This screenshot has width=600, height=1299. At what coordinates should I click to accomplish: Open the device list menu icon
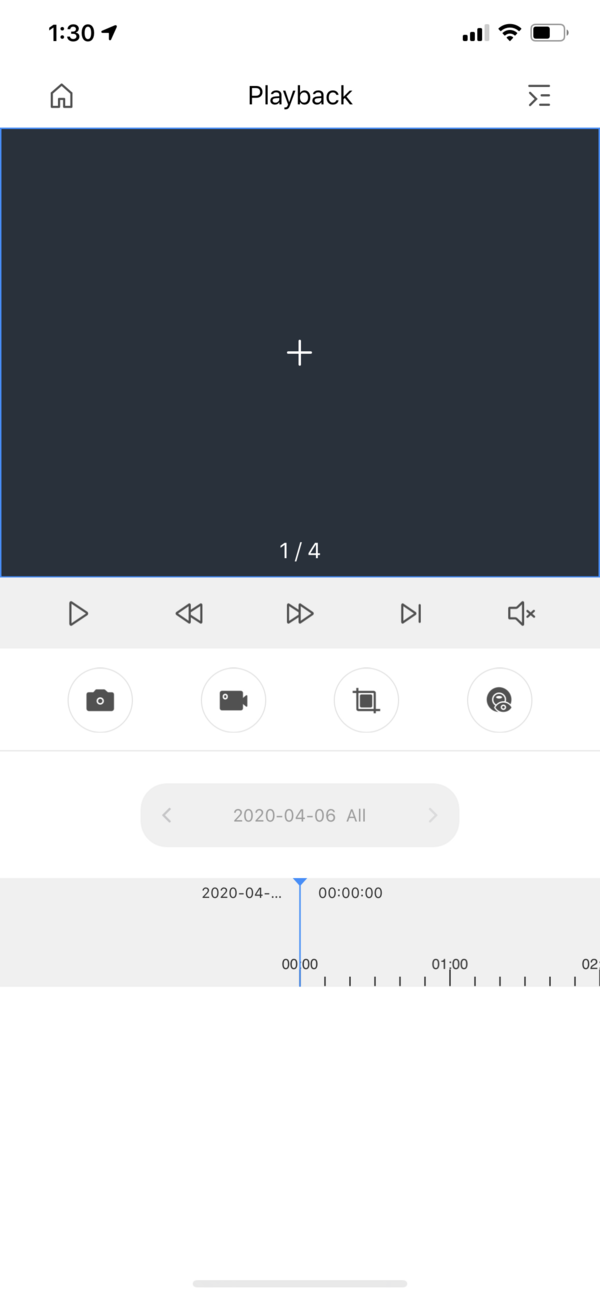(x=539, y=96)
